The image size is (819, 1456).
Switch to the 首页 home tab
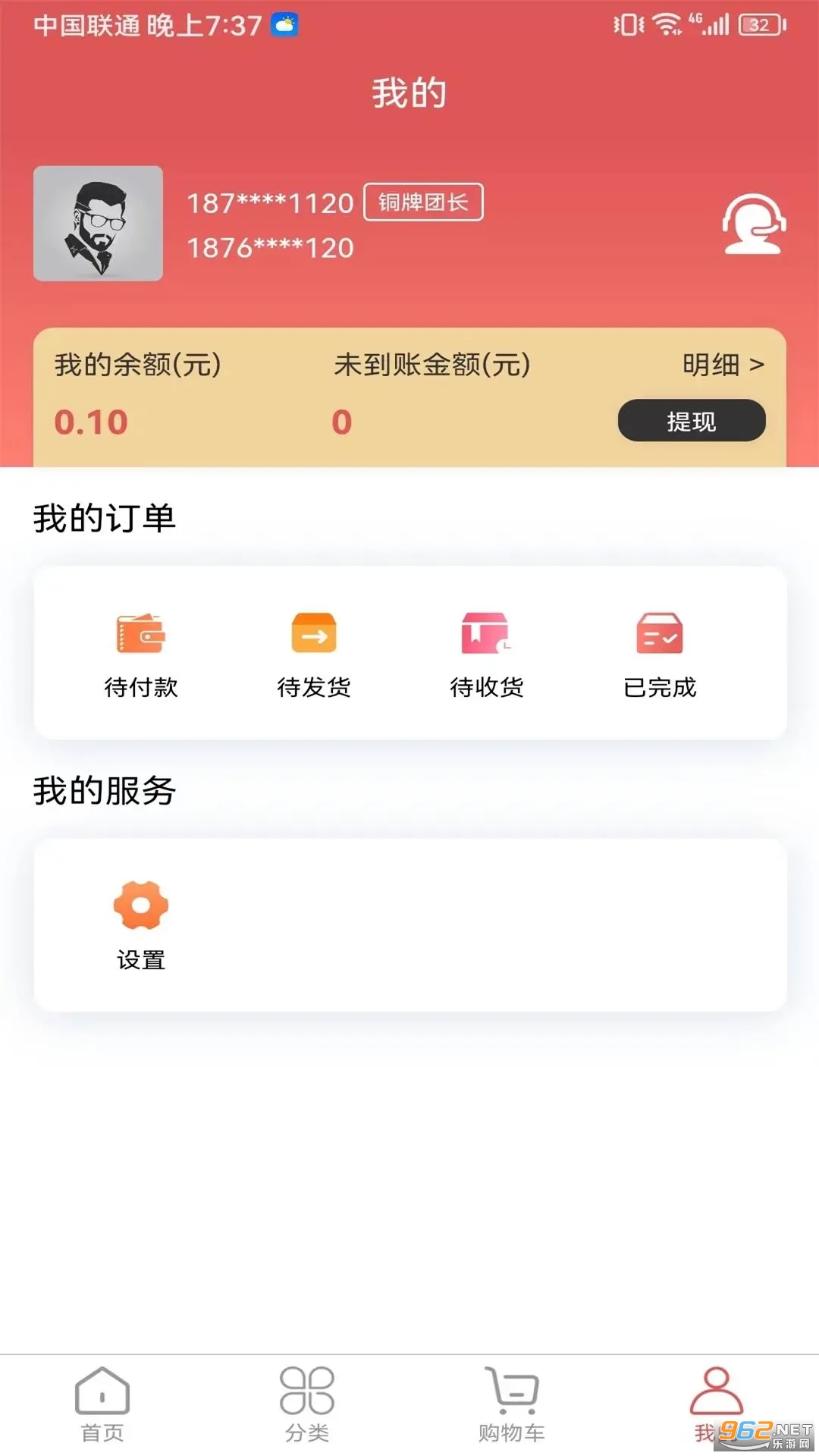(102, 1403)
